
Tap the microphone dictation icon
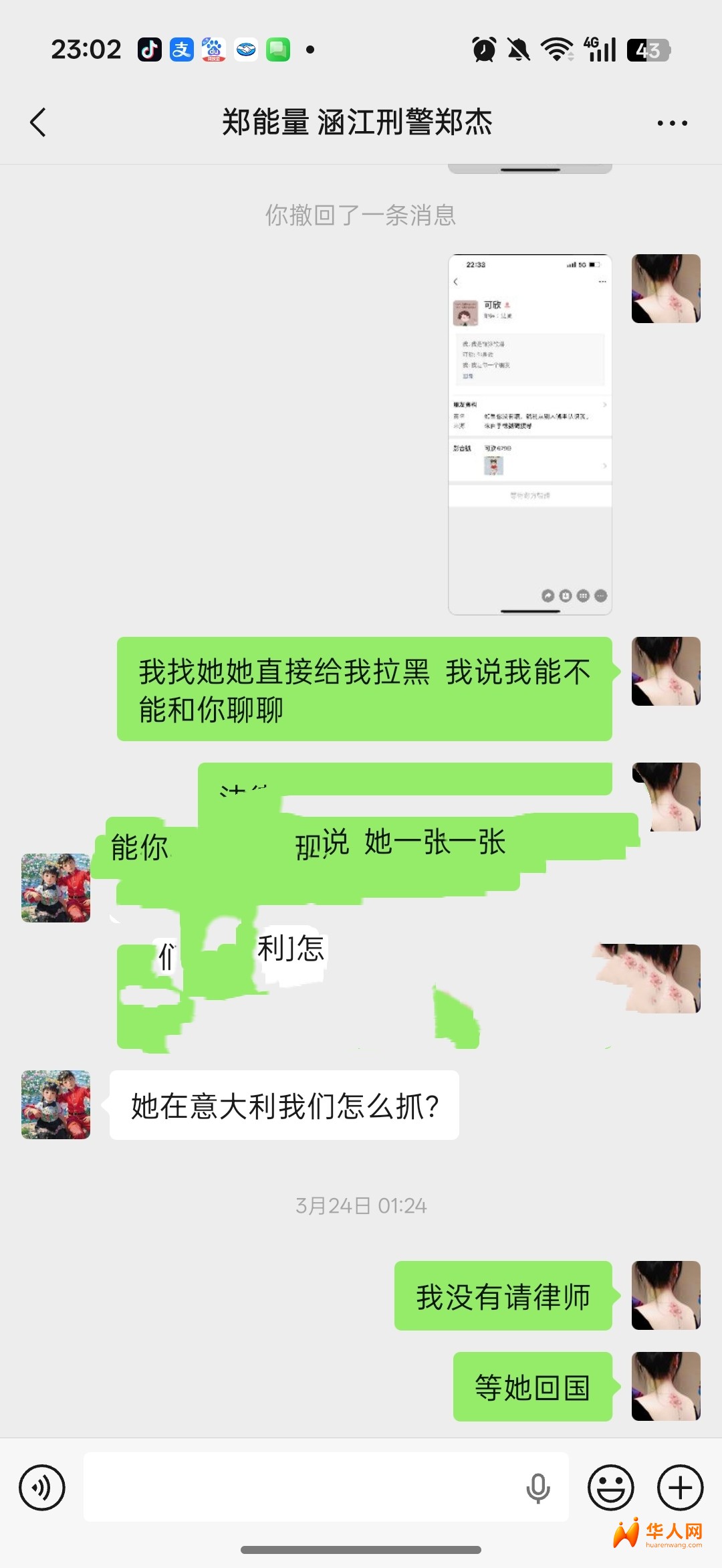click(x=537, y=1488)
